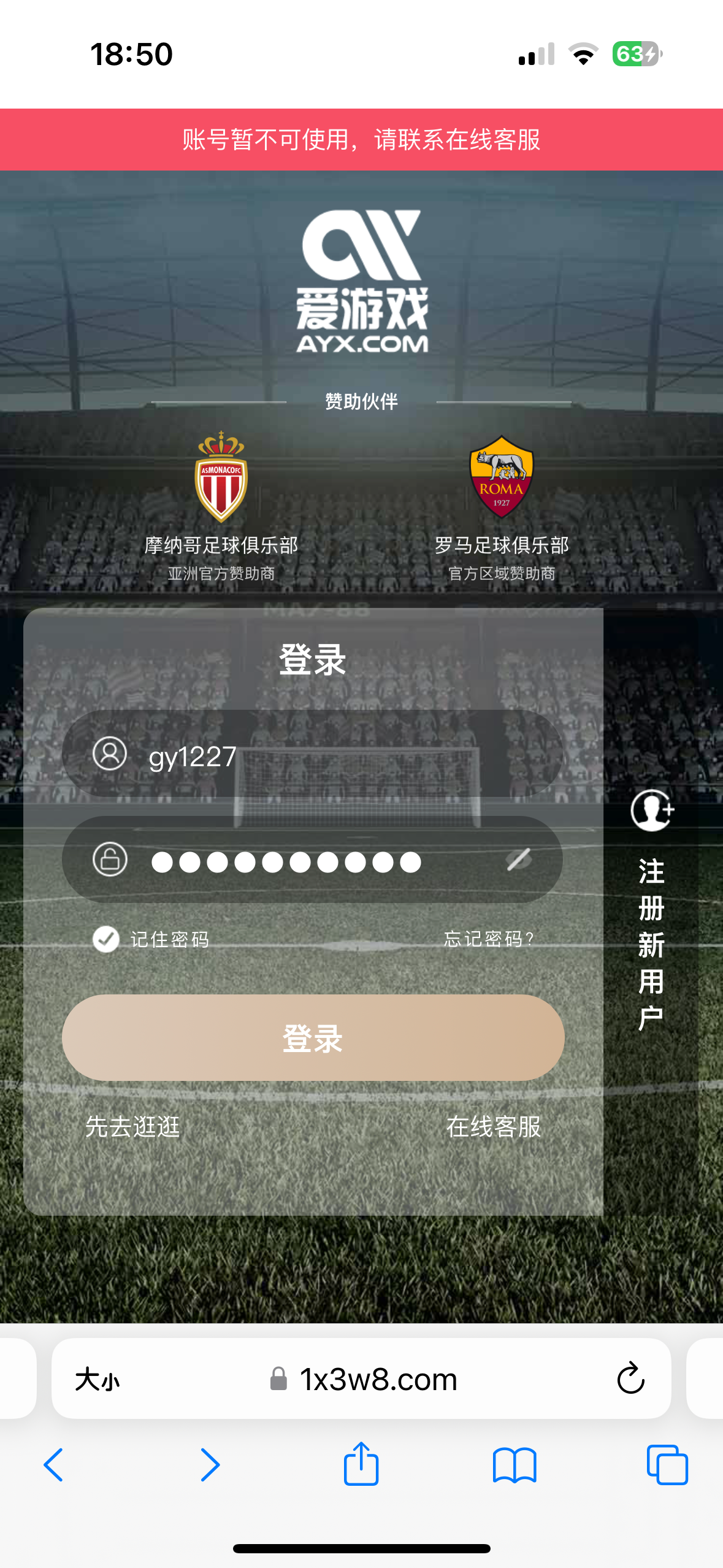Uncheck the 记住密码 checkbox
723x1568 pixels.
(106, 939)
